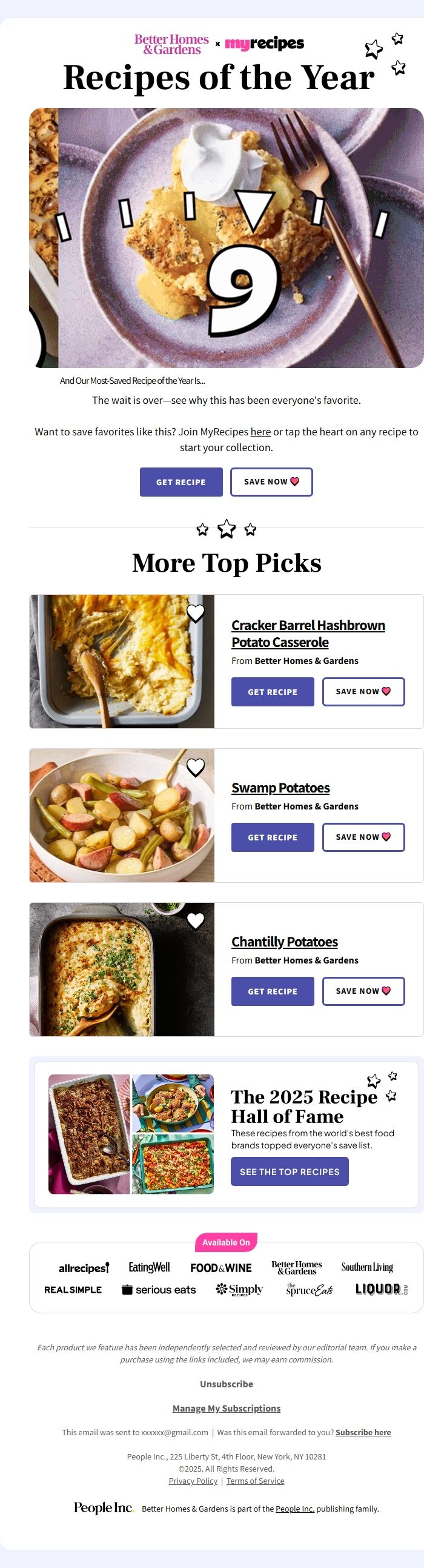Save Swamp Potatoes now
The height and width of the screenshot is (1568, 424).
coord(363,837)
